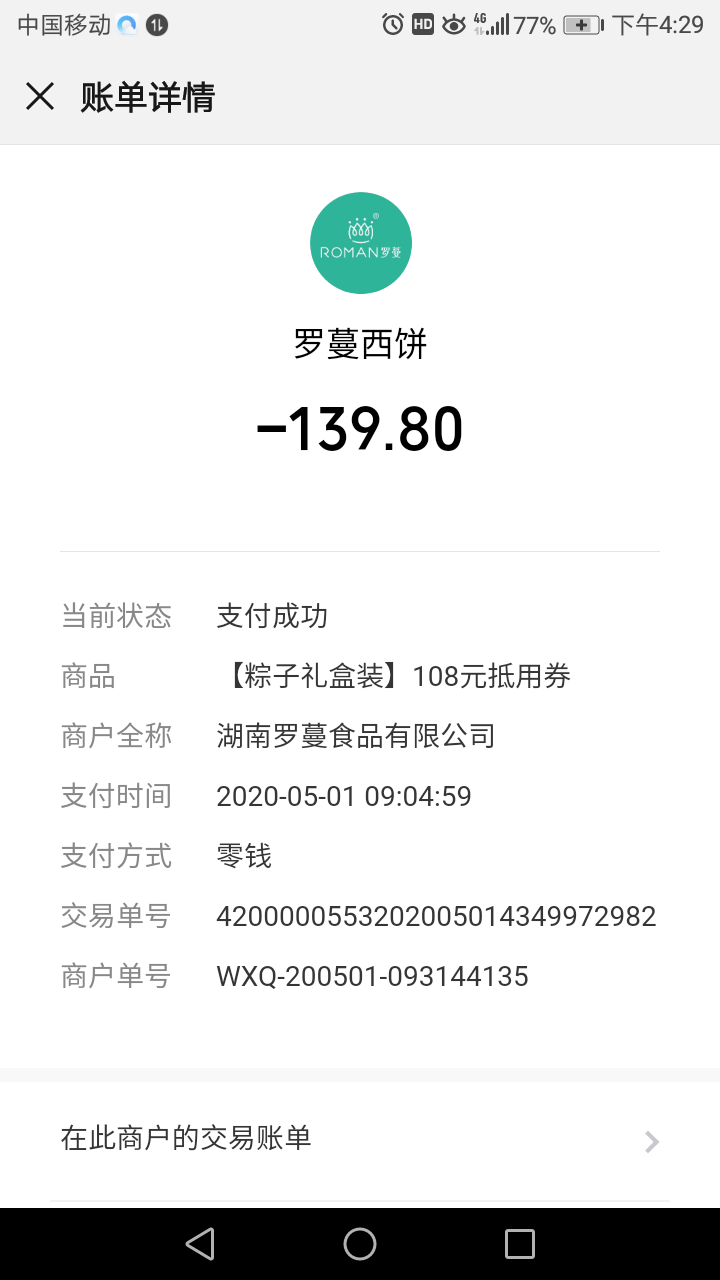Tap the system back button
The height and width of the screenshot is (1280, 720).
(x=200, y=1244)
